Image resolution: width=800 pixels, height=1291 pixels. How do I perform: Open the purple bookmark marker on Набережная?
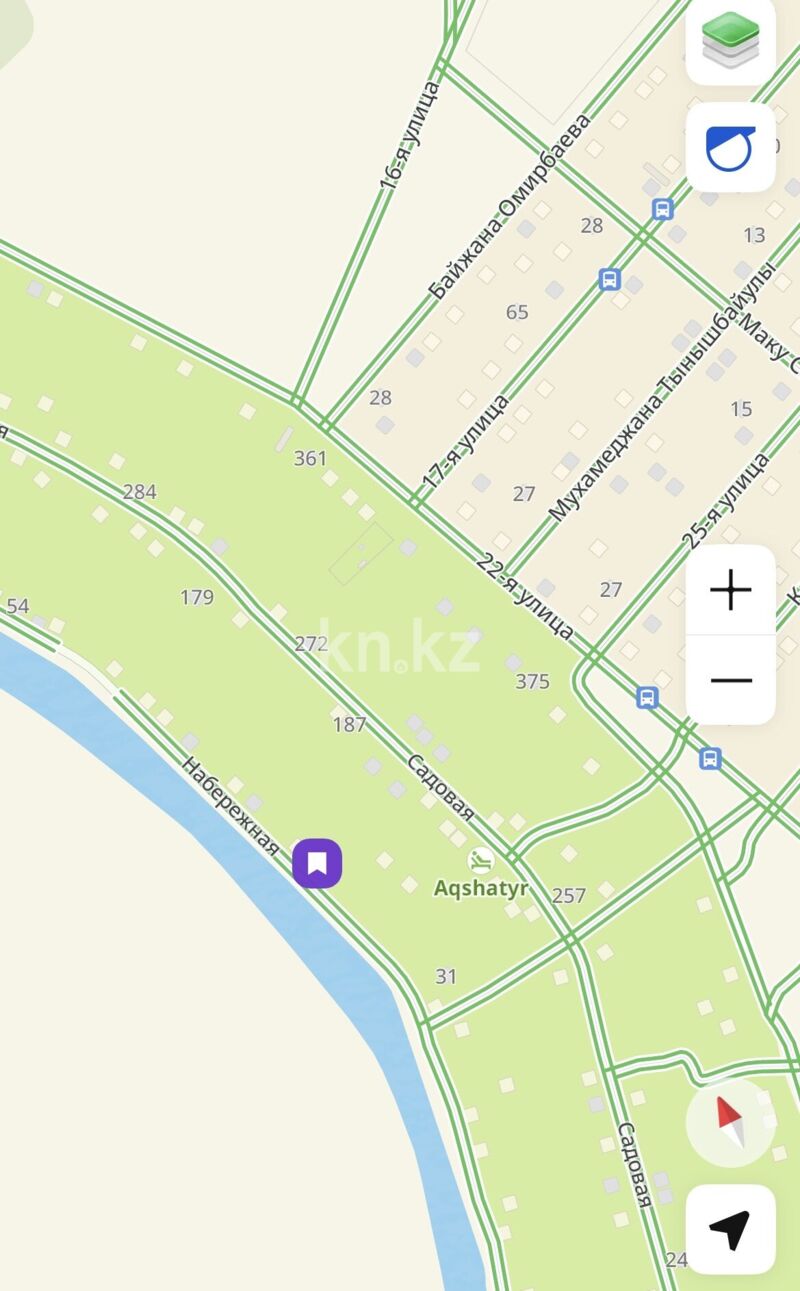click(317, 863)
